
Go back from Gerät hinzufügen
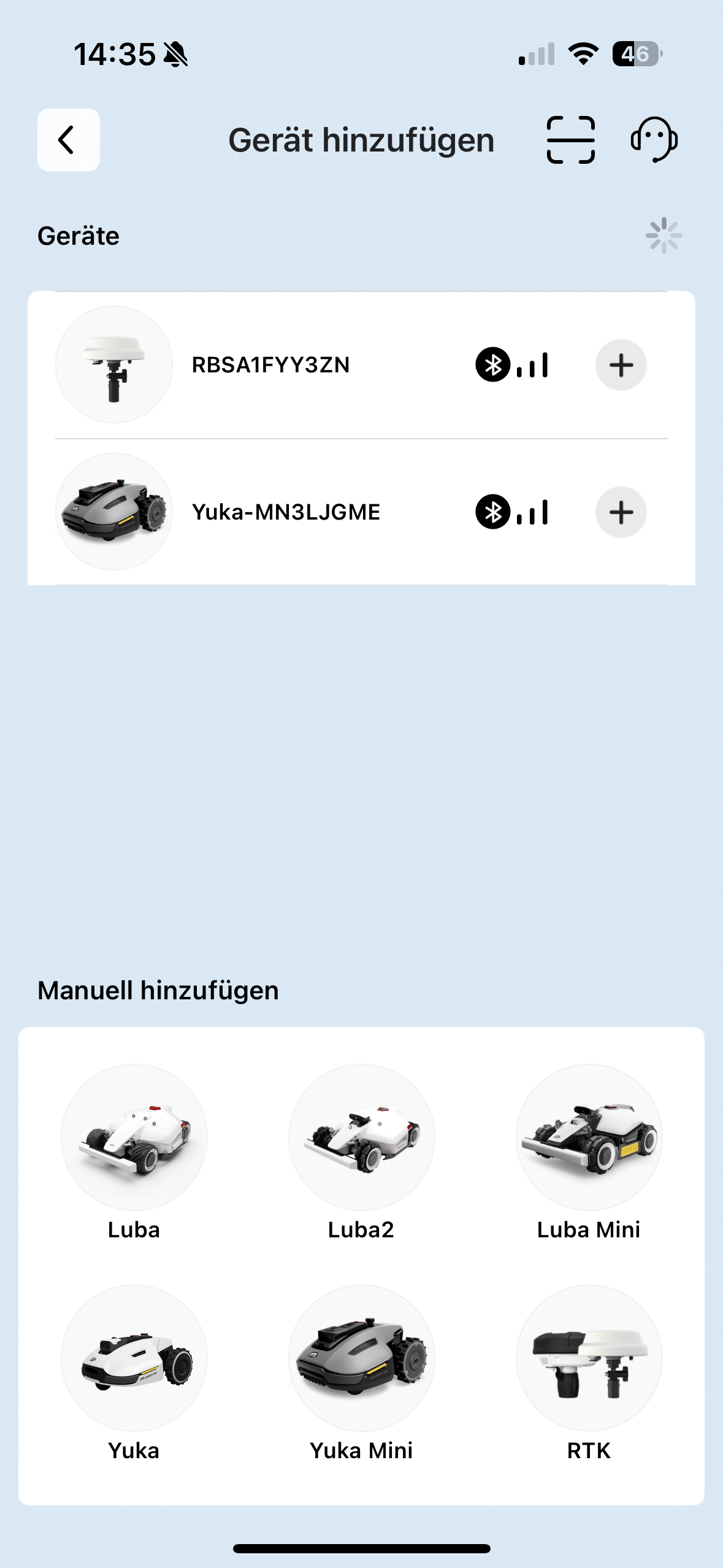[68, 140]
